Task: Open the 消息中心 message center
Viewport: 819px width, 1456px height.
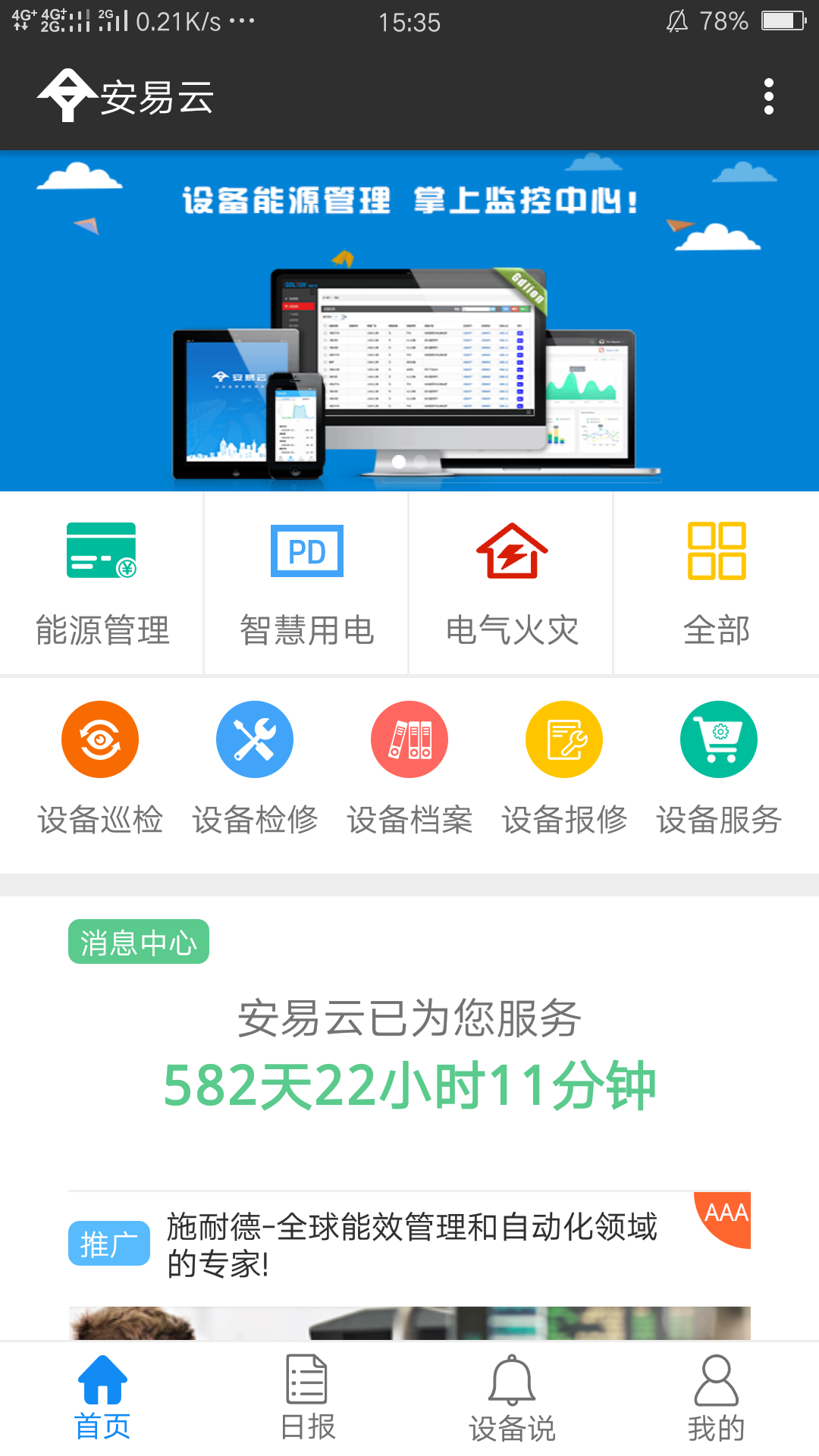Action: tap(139, 942)
